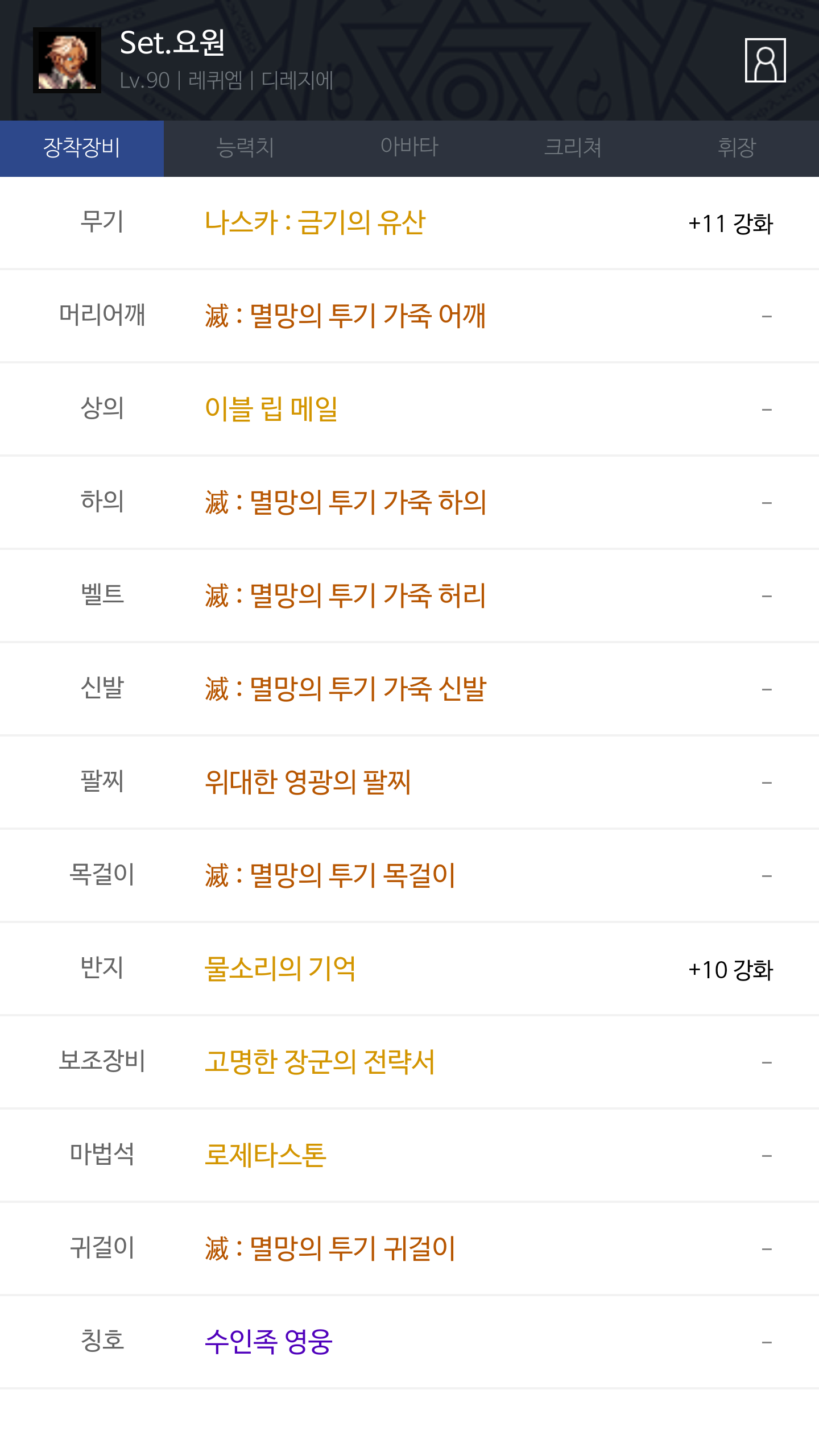Open the character profile icon
Image resolution: width=819 pixels, height=1456 pixels.
point(765,60)
